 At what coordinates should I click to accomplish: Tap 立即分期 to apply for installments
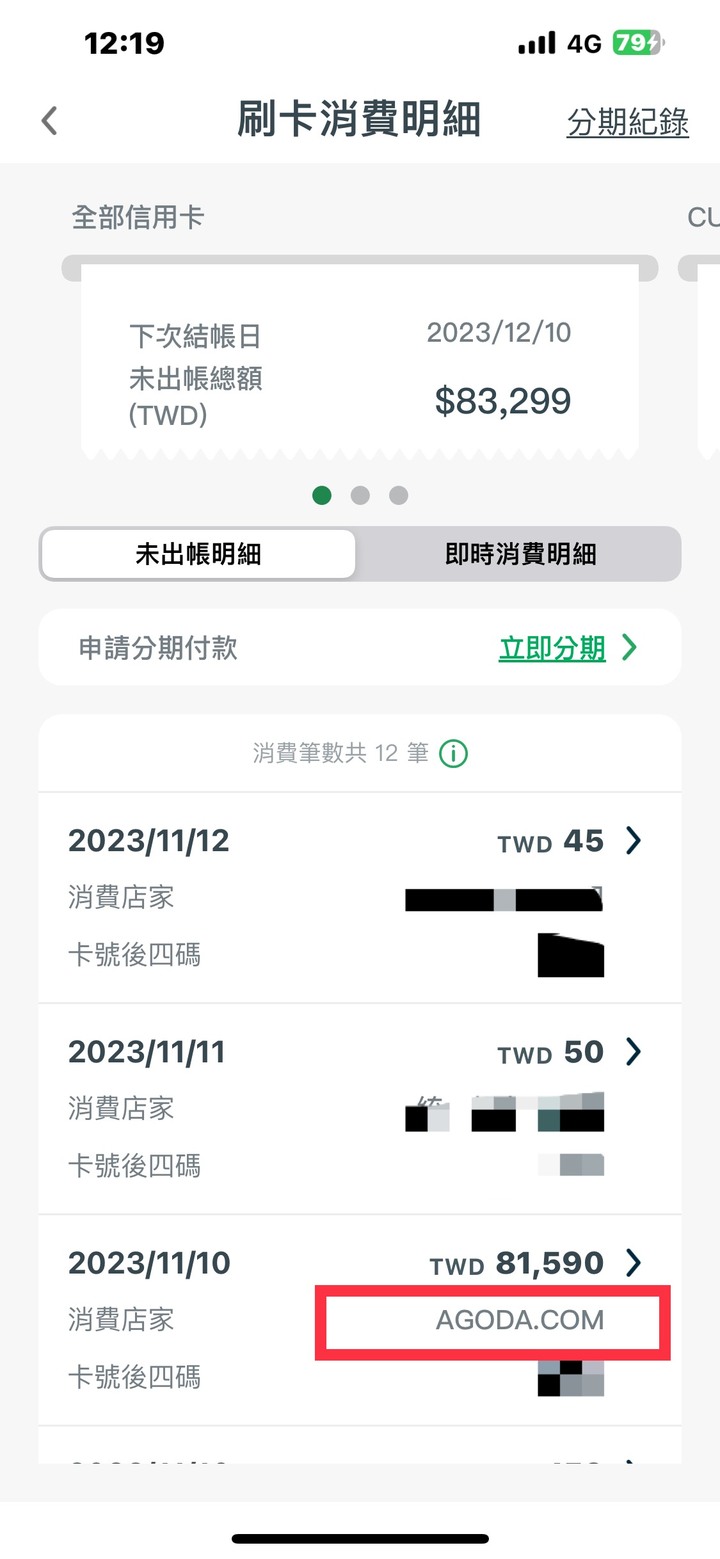coord(554,647)
